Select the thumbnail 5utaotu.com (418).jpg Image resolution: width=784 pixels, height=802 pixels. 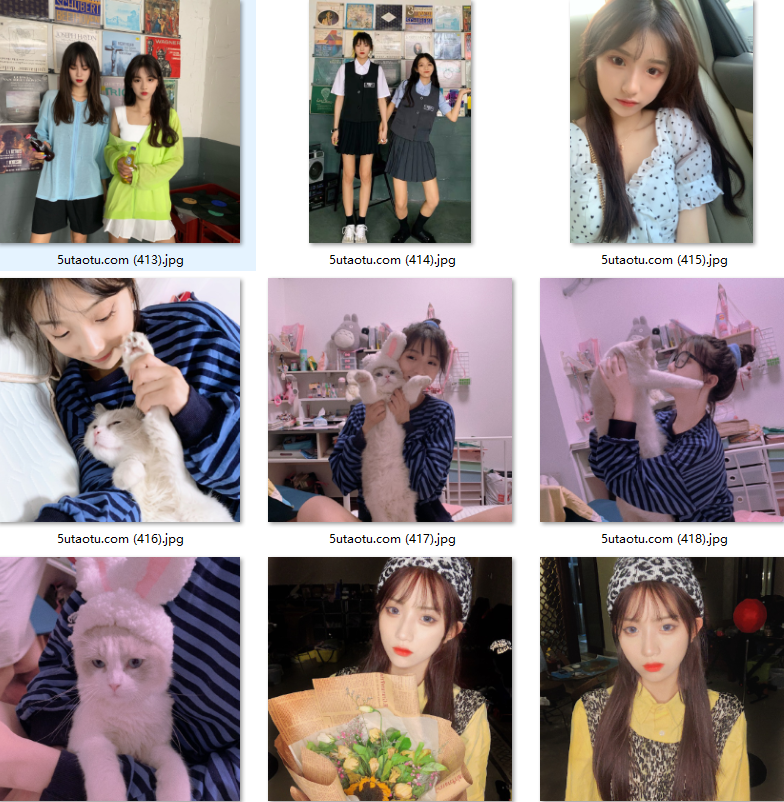point(661,400)
